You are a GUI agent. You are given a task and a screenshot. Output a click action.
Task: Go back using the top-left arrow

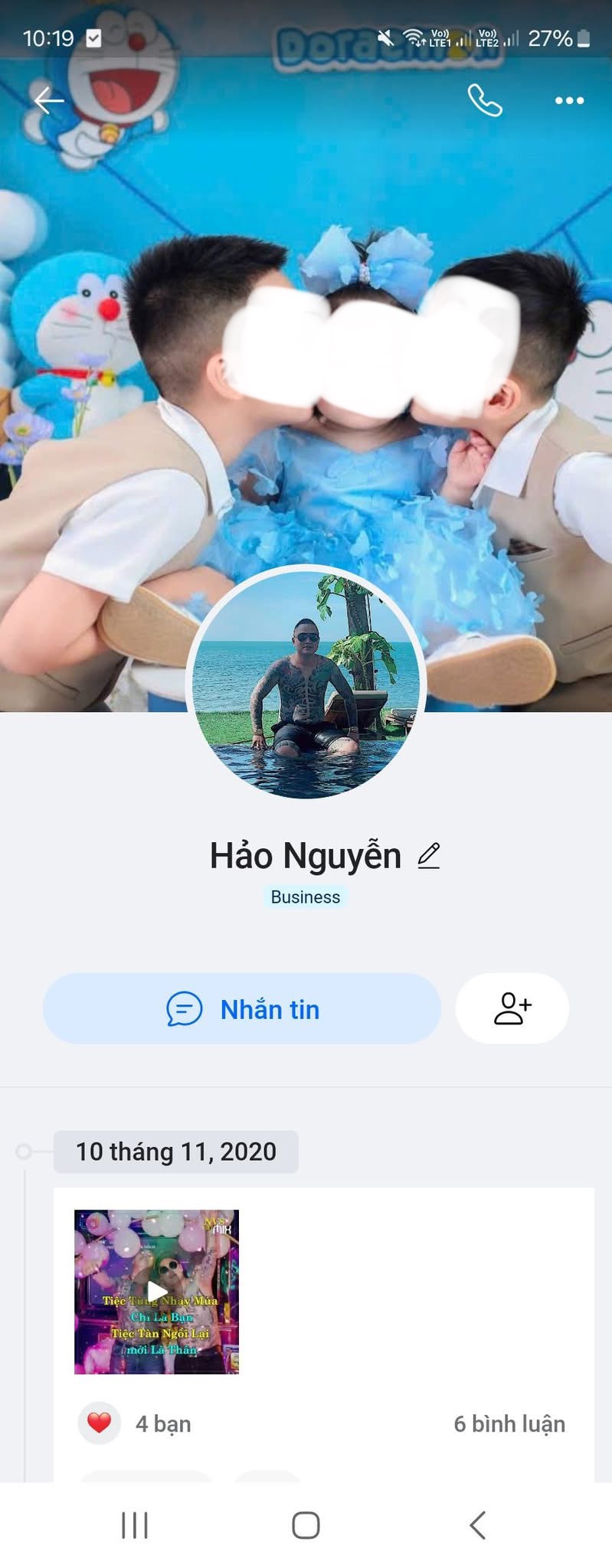48,100
